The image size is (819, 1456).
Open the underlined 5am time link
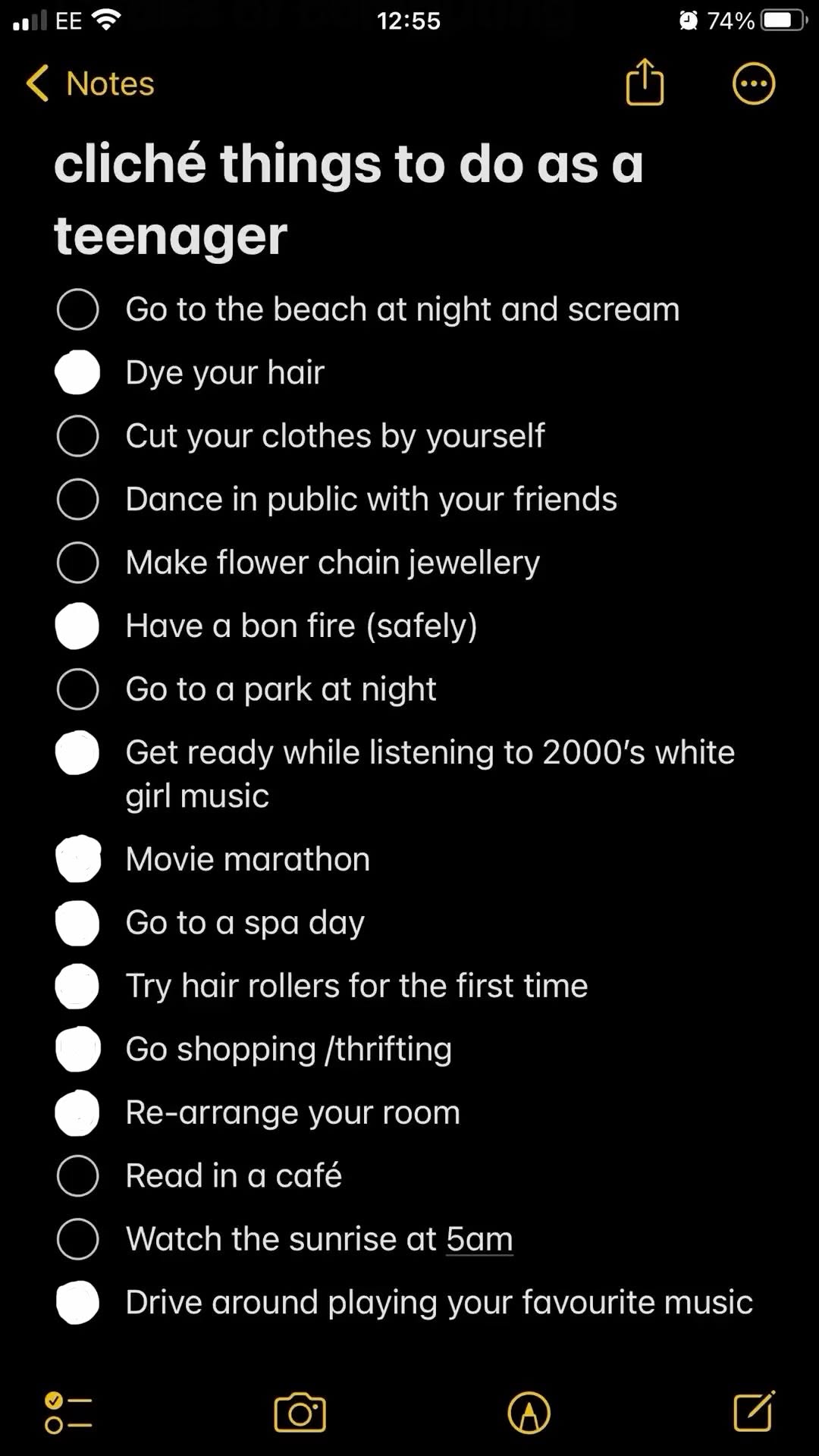479,1239
